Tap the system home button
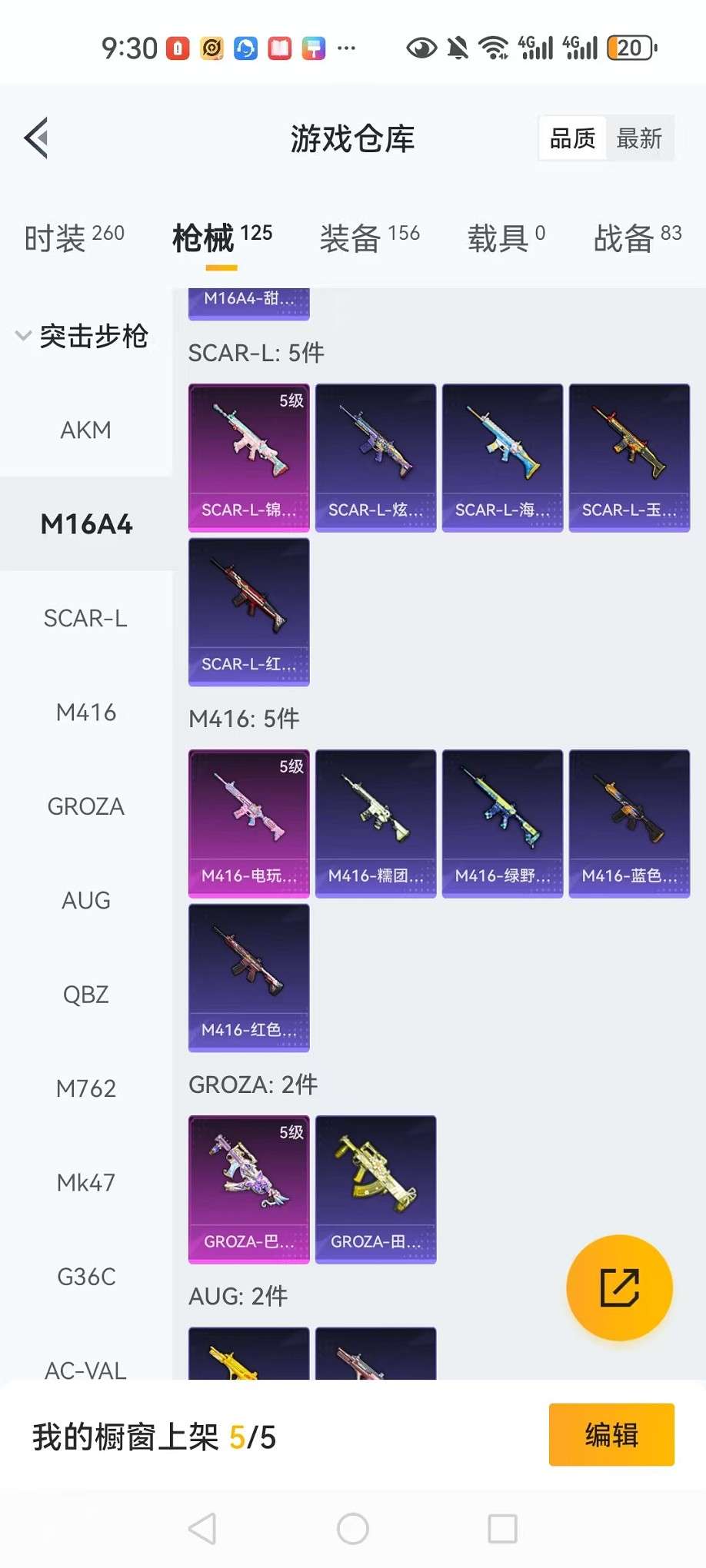Viewport: 706px width, 1568px height. click(x=353, y=1529)
